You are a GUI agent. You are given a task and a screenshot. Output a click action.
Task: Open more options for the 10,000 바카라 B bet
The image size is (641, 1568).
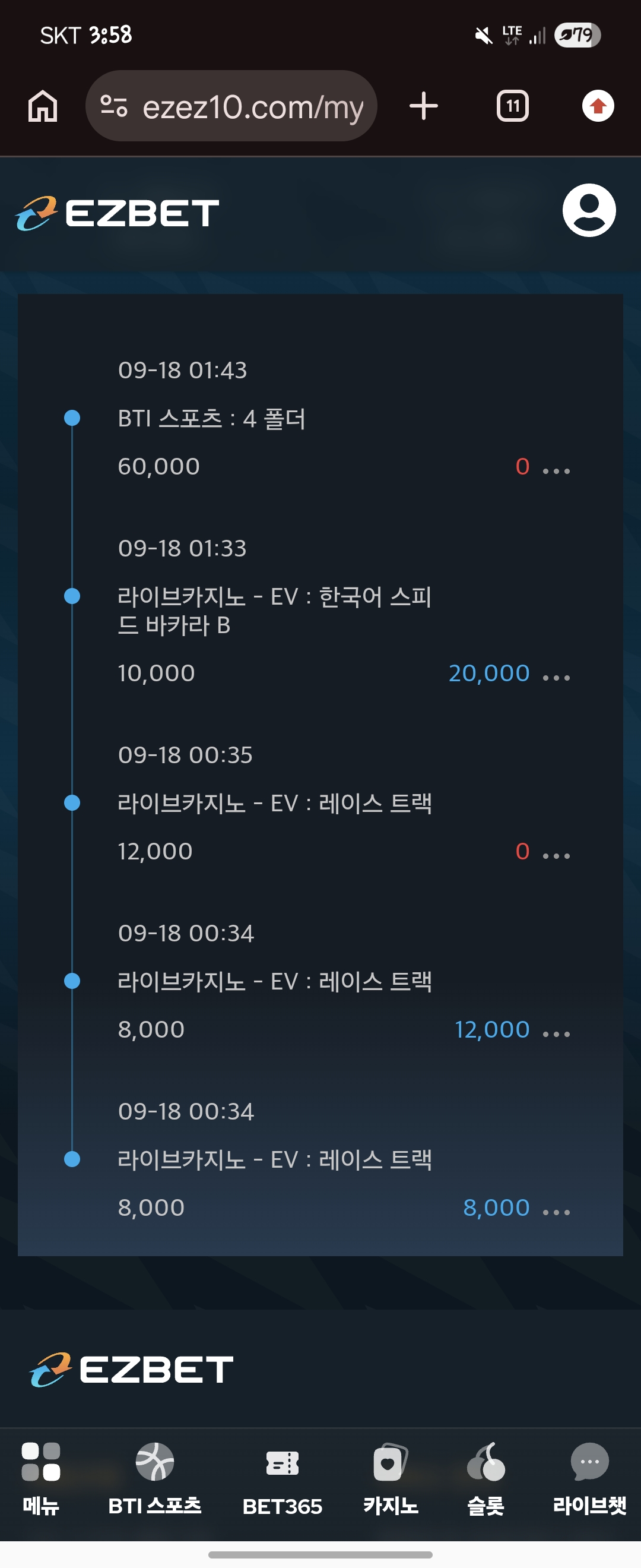click(557, 678)
